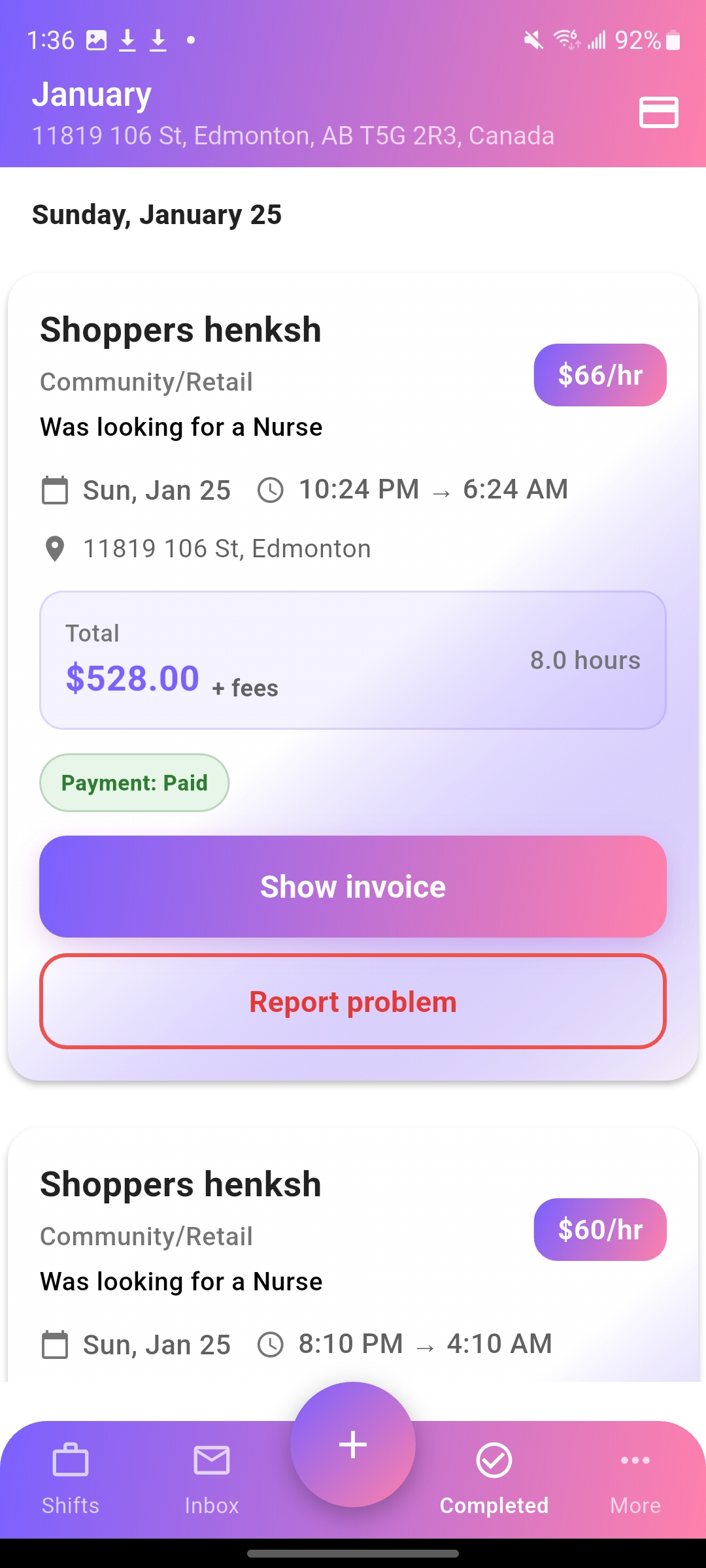Select the $66/hr rate badge

tap(599, 374)
